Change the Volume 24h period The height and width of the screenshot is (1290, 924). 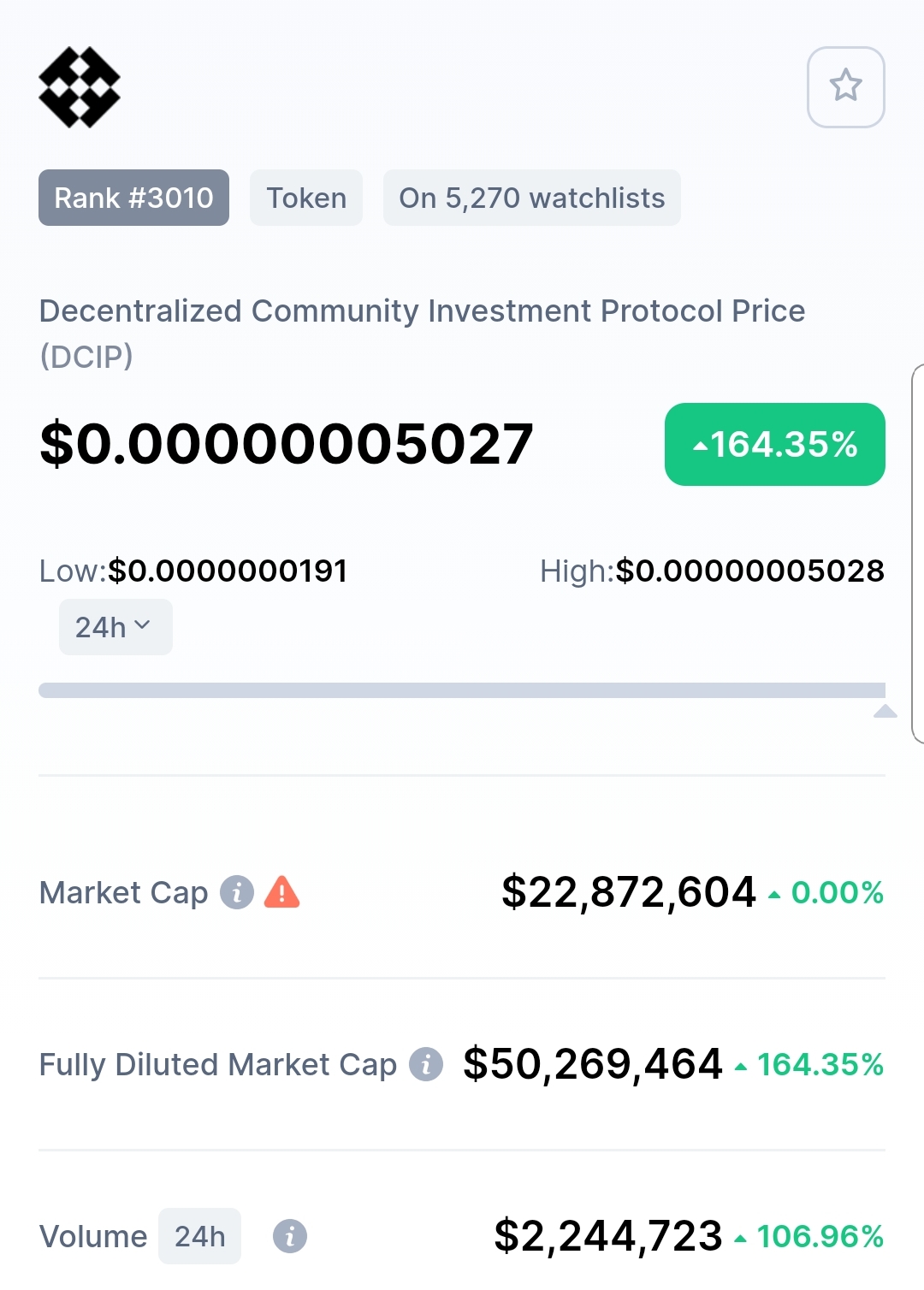pos(199,1236)
